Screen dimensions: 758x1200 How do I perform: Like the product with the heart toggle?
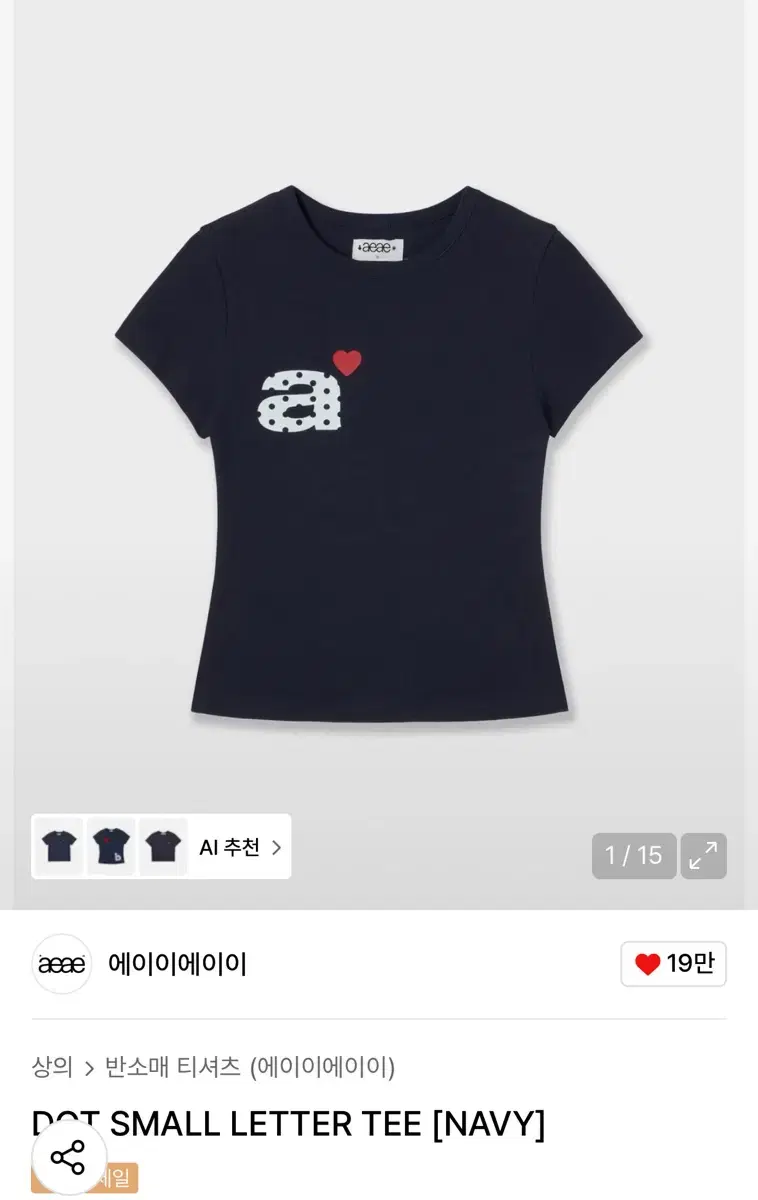pyautogui.click(x=673, y=964)
